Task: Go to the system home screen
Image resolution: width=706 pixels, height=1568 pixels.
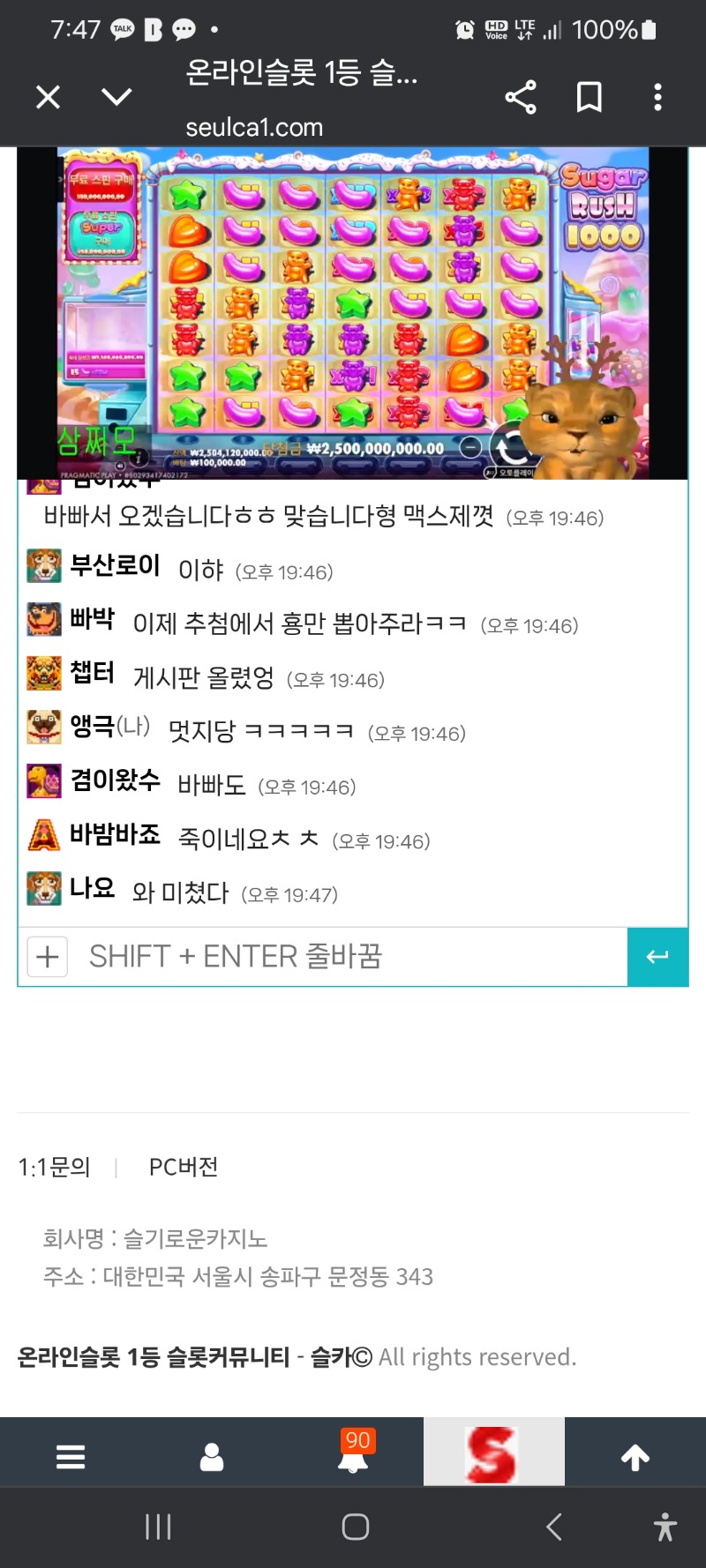Action: click(x=355, y=1527)
